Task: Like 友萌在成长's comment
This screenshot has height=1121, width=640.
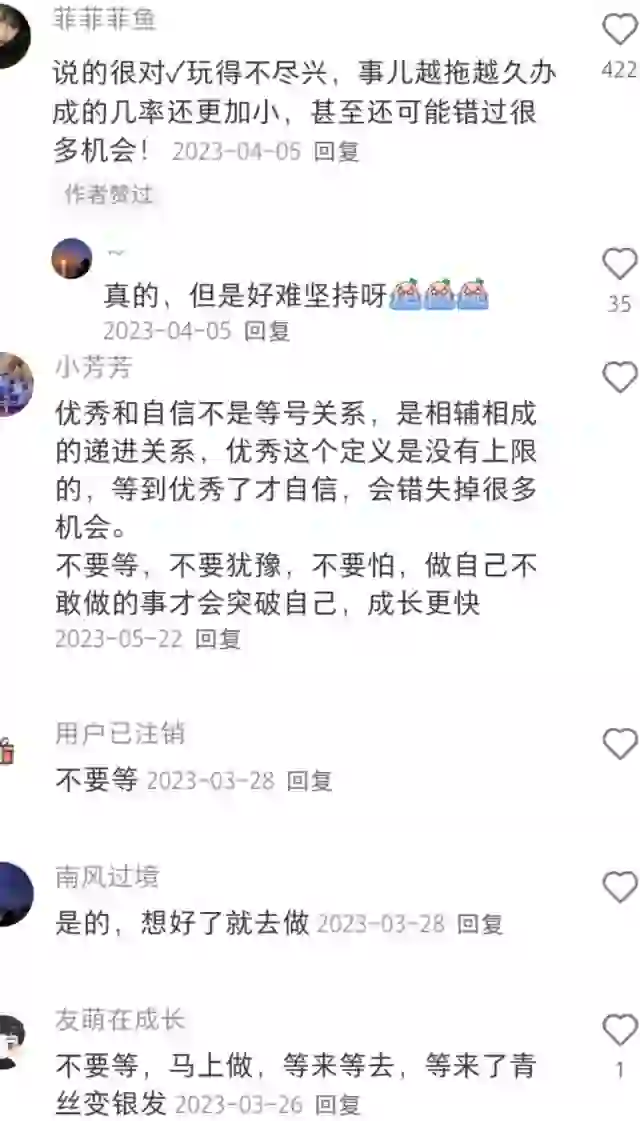Action: (620, 1030)
